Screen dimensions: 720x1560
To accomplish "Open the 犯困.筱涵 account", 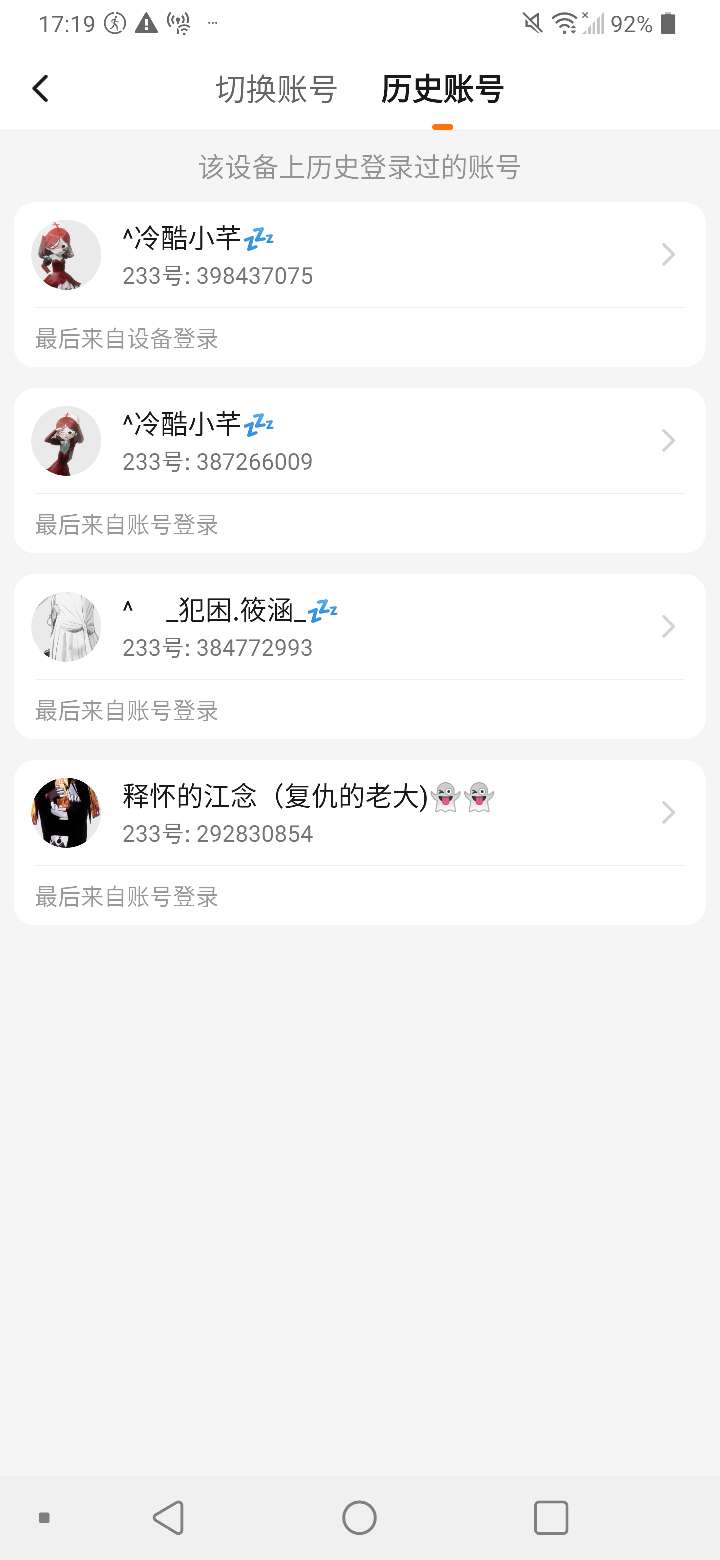I will [359, 628].
